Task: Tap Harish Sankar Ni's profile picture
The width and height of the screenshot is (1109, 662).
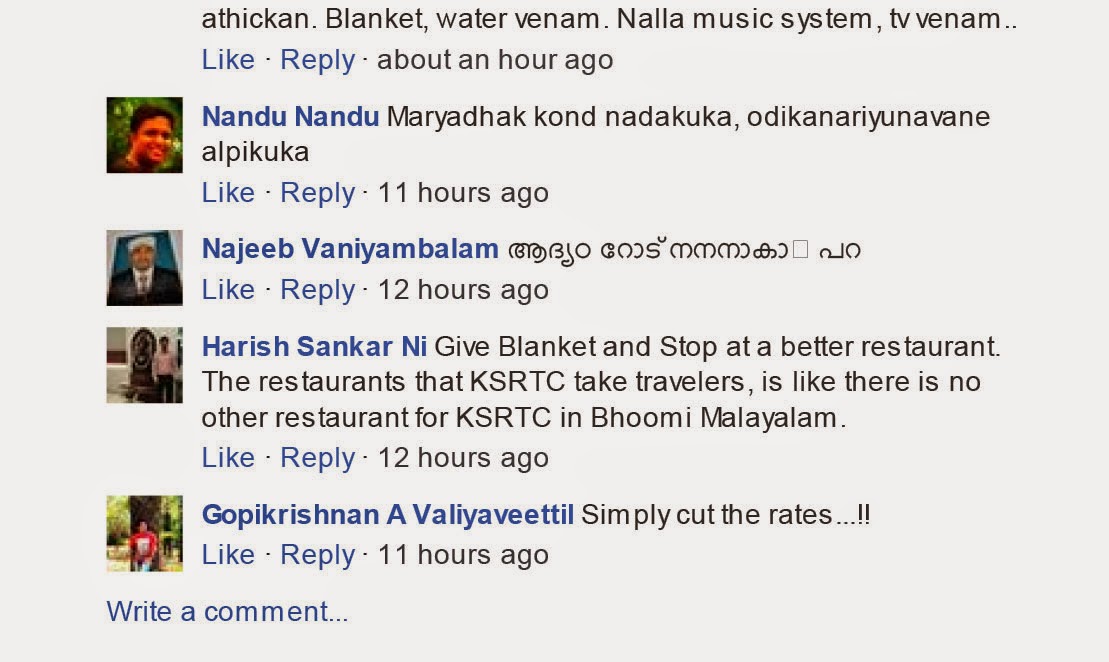Action: [x=144, y=365]
